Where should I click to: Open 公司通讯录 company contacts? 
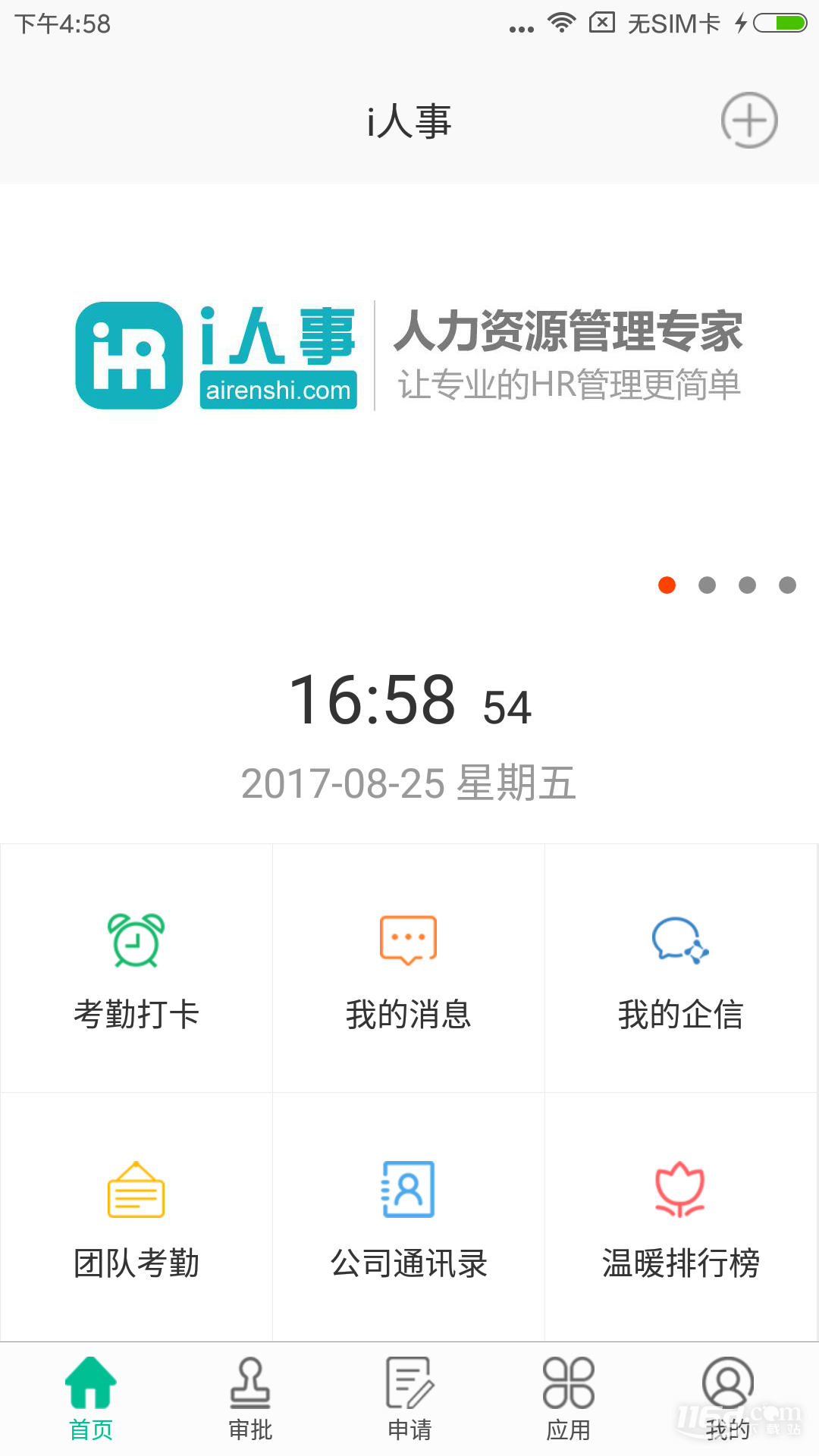tap(408, 1217)
